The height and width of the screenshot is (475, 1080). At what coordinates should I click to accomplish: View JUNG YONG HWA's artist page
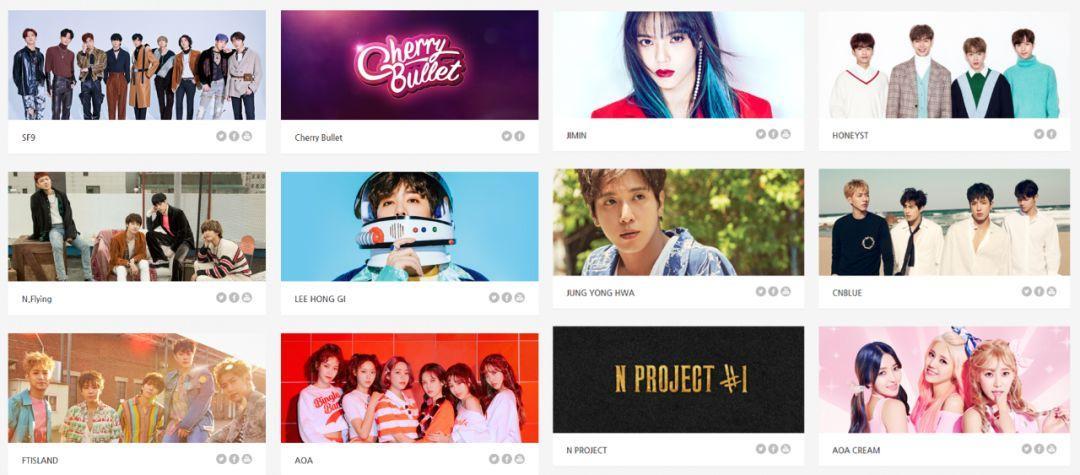click(x=678, y=222)
